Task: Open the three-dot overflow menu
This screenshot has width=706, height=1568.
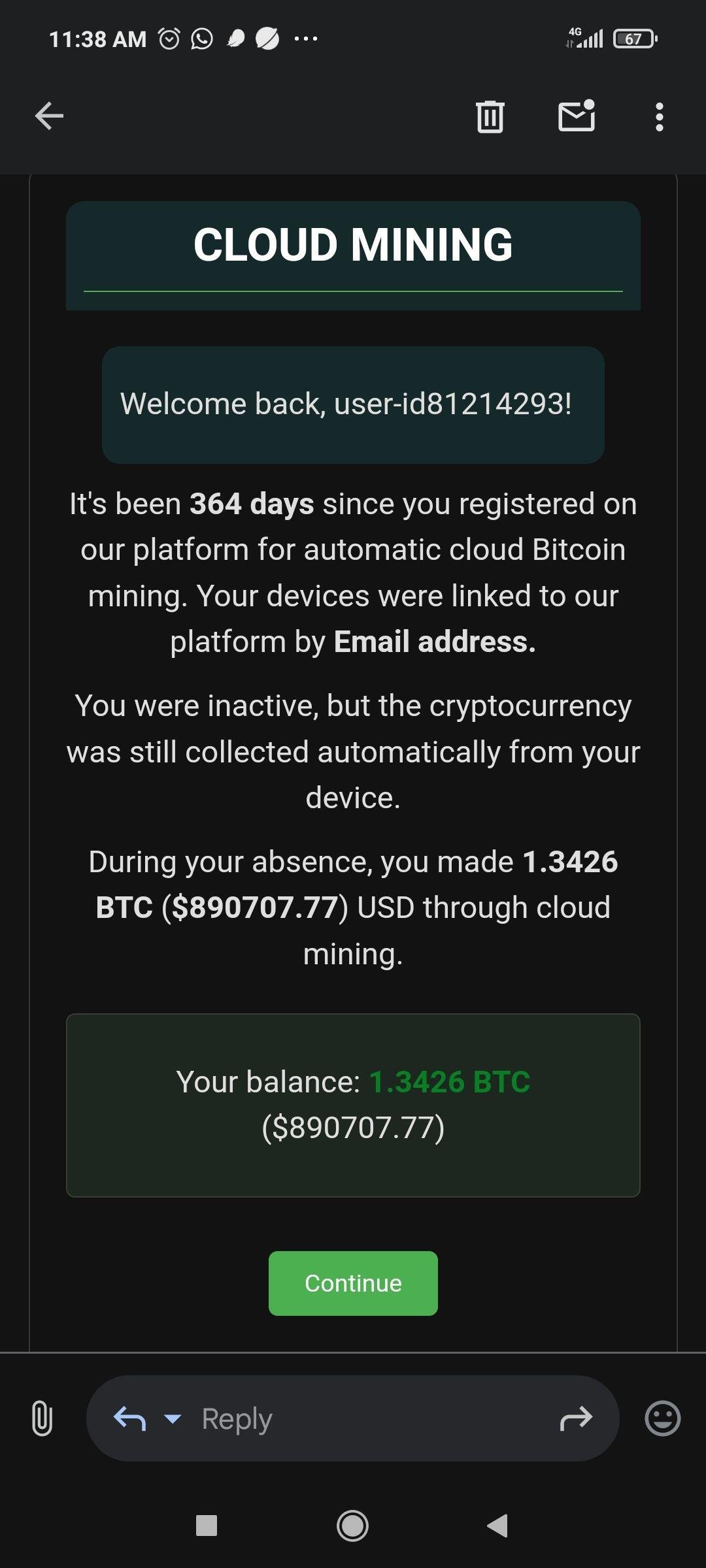Action: 659,117
